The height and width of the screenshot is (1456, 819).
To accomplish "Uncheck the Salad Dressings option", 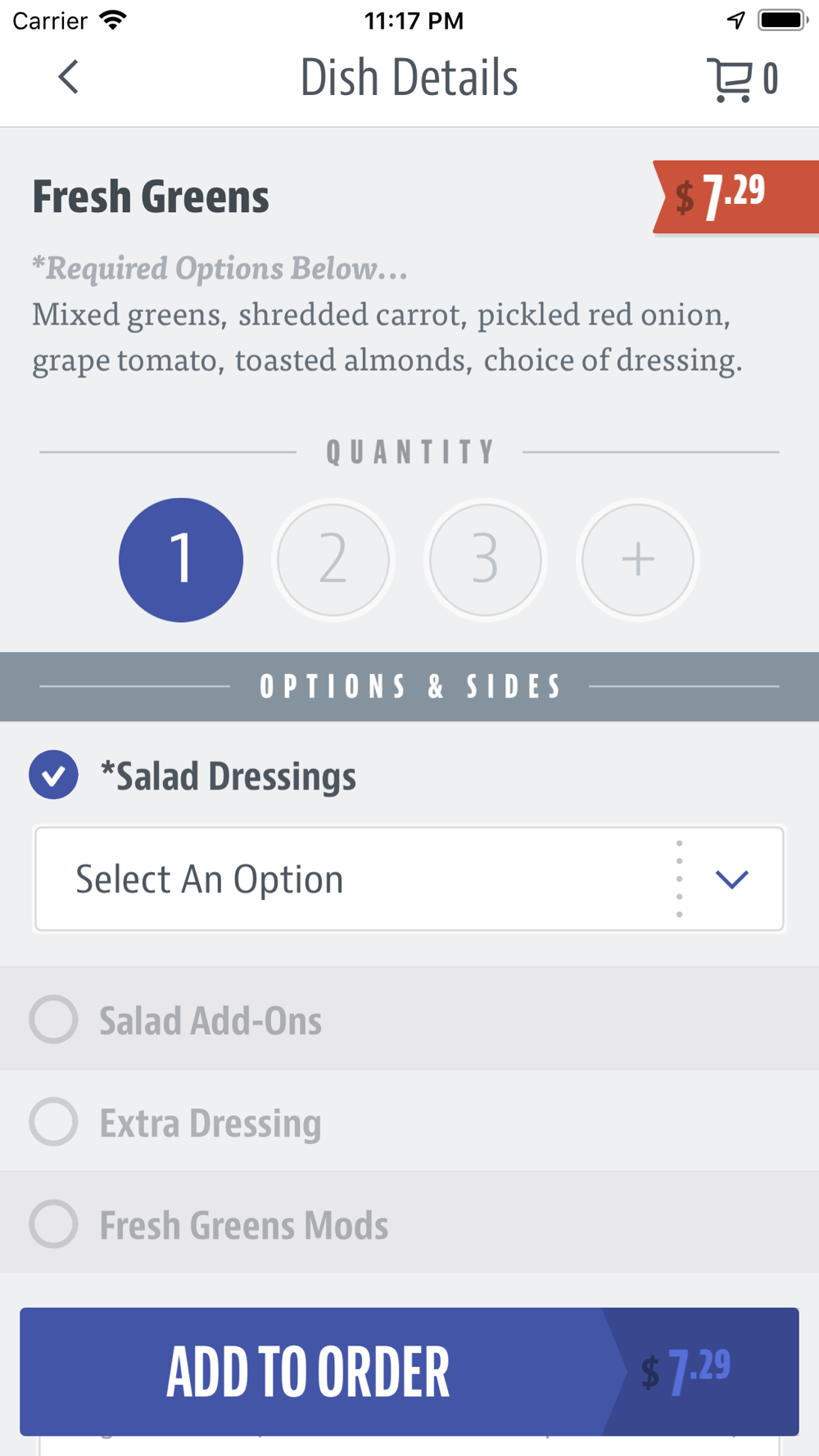I will coord(54,775).
